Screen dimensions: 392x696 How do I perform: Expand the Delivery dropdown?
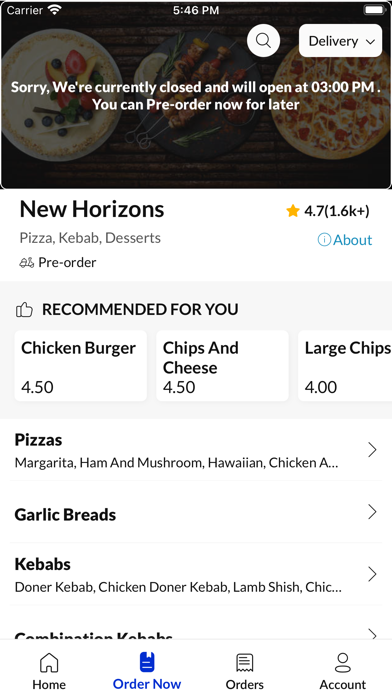tap(341, 41)
